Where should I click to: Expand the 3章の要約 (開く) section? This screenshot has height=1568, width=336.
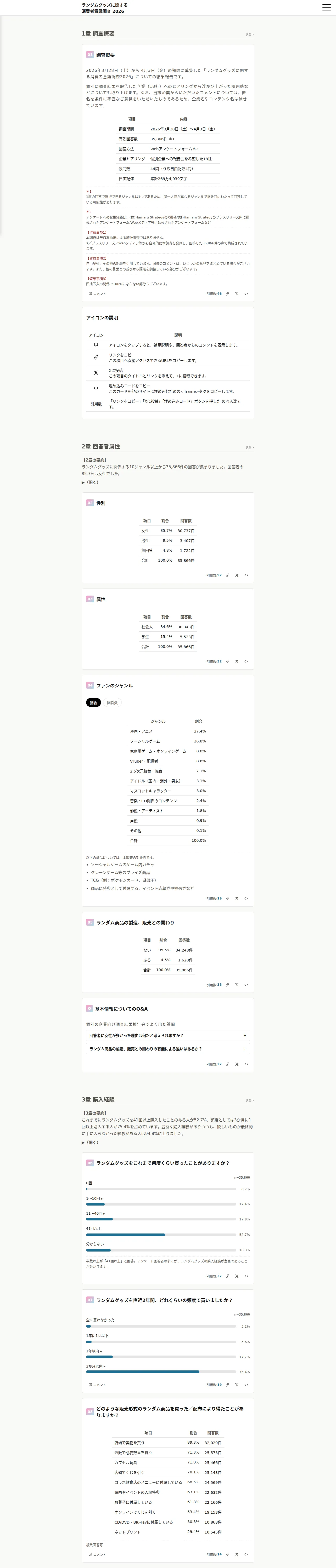90,1143
